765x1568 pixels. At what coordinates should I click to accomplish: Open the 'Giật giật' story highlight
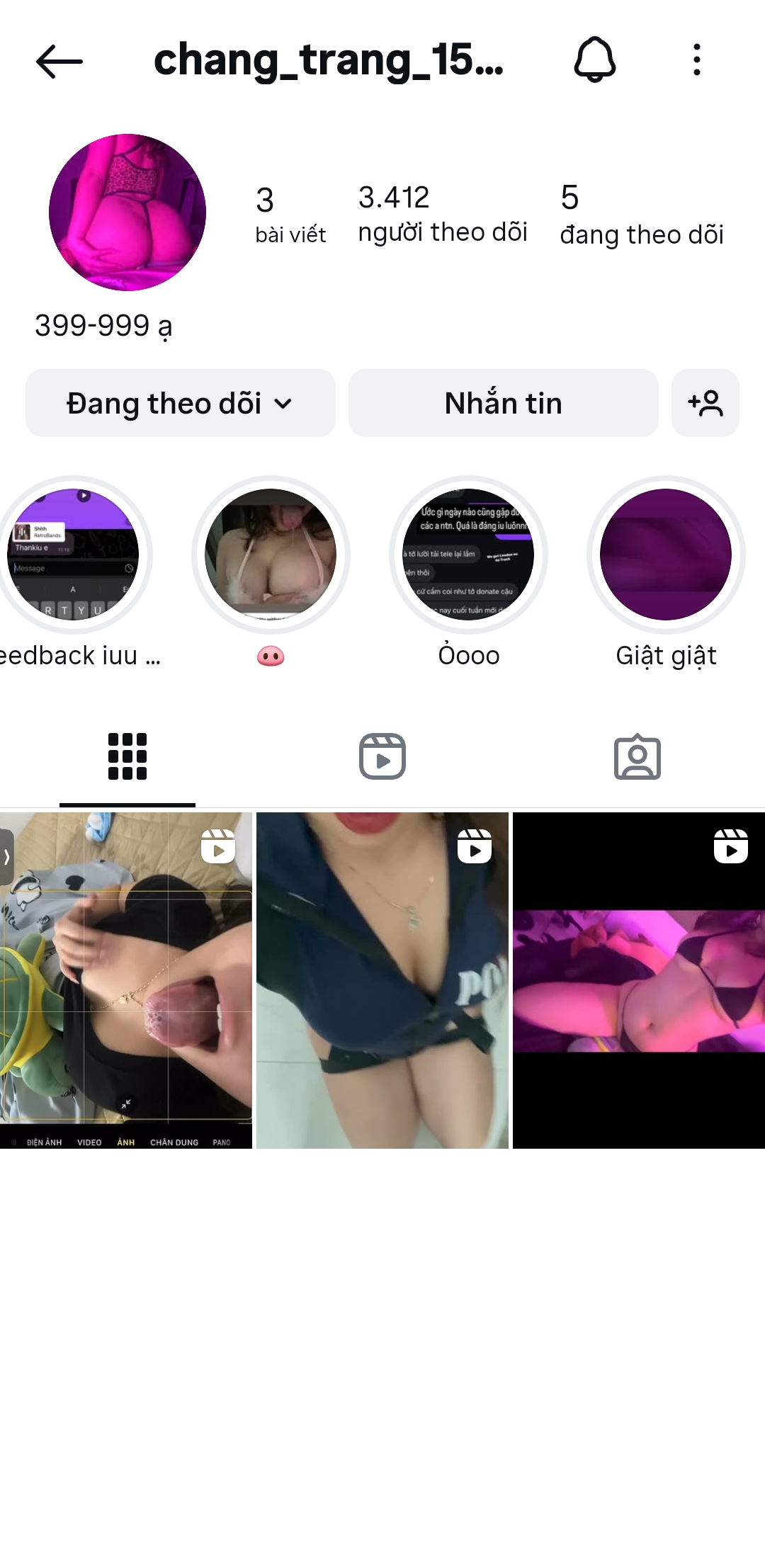pos(665,555)
